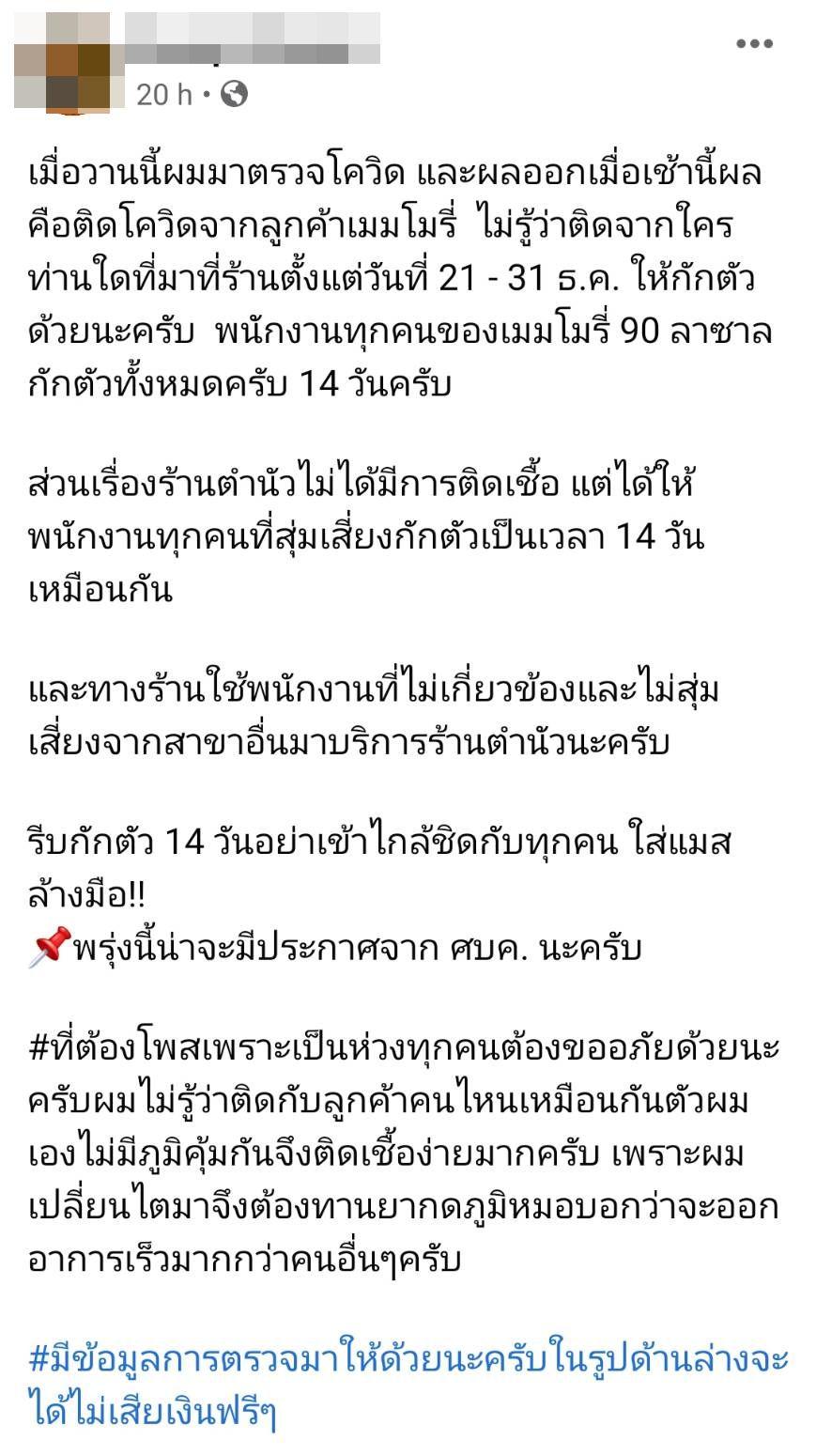Viewport: 816px width, 1456px height.
Task: Open the poster's name link
Action: pos(252,39)
